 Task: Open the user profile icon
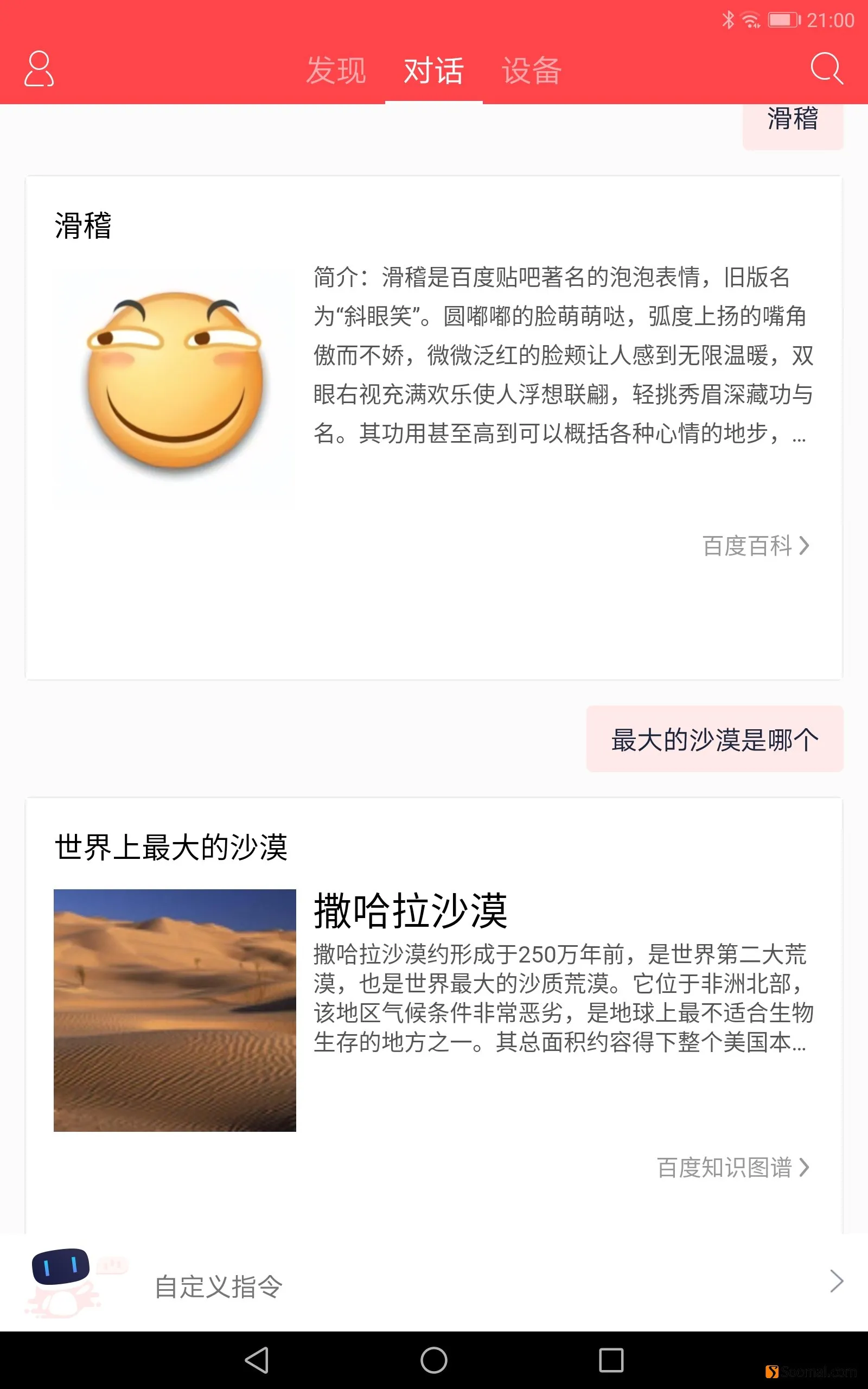pyautogui.click(x=39, y=69)
